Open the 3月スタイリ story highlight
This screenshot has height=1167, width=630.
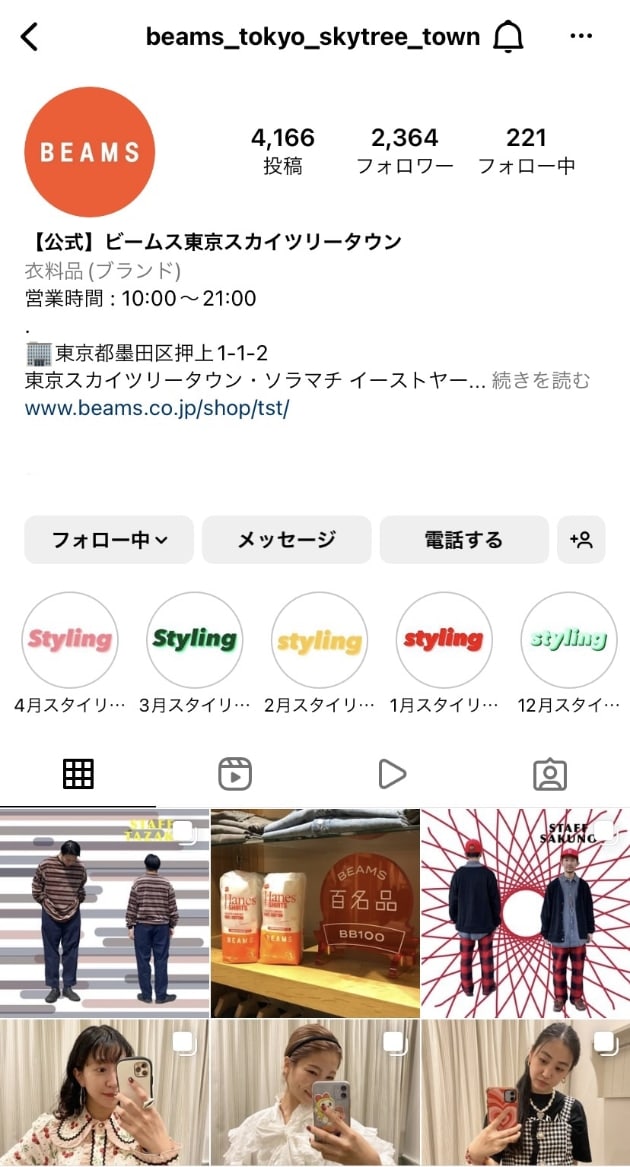195,640
